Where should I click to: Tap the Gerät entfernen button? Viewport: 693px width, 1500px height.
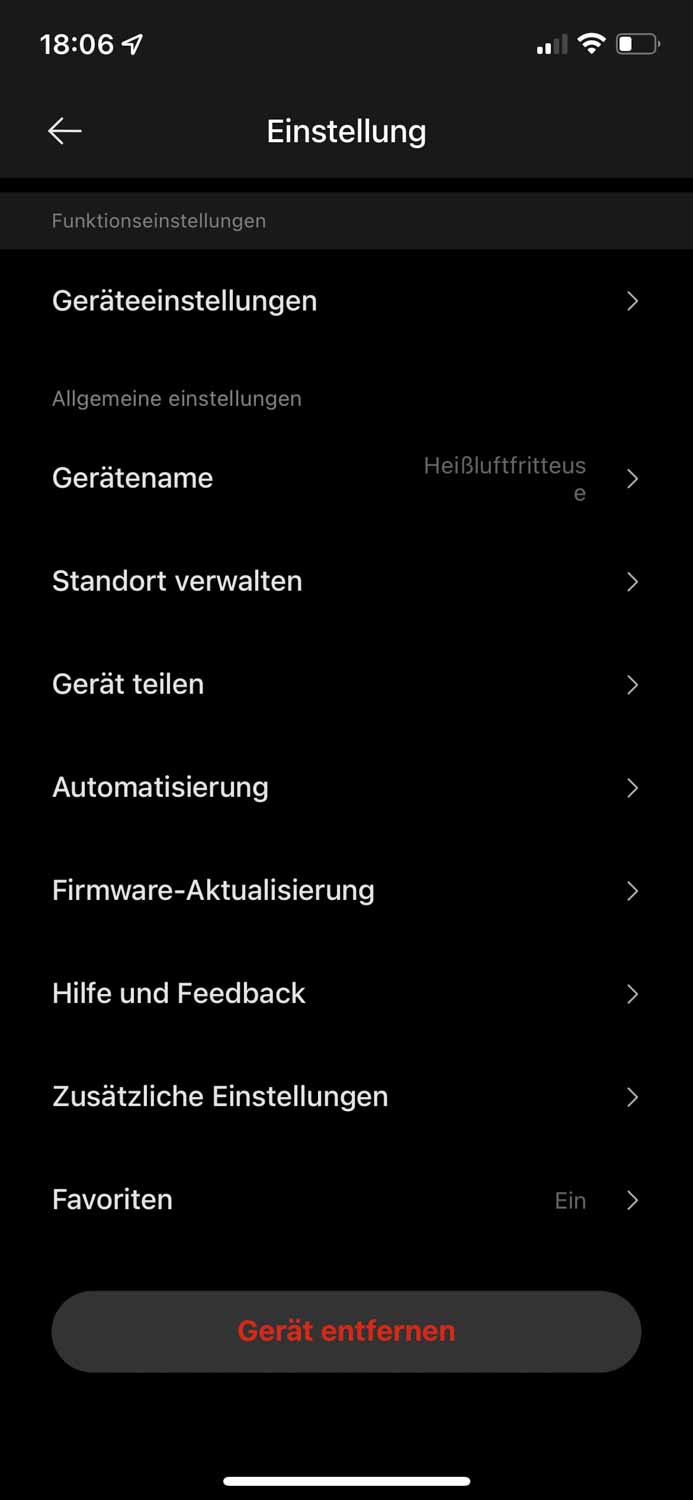346,1331
